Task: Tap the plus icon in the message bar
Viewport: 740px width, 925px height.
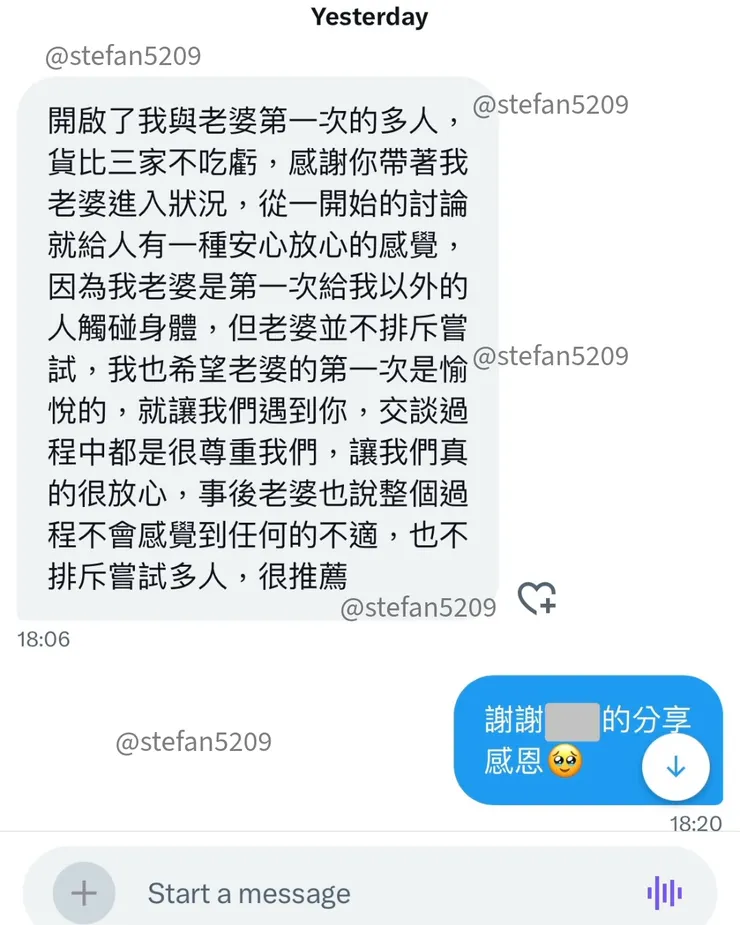Action: click(x=83, y=893)
